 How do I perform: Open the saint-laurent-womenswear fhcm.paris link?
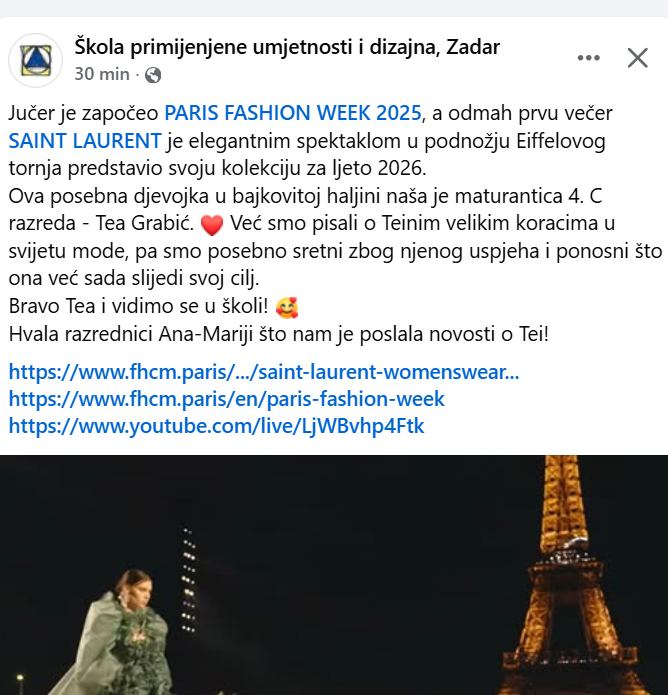pos(264,373)
